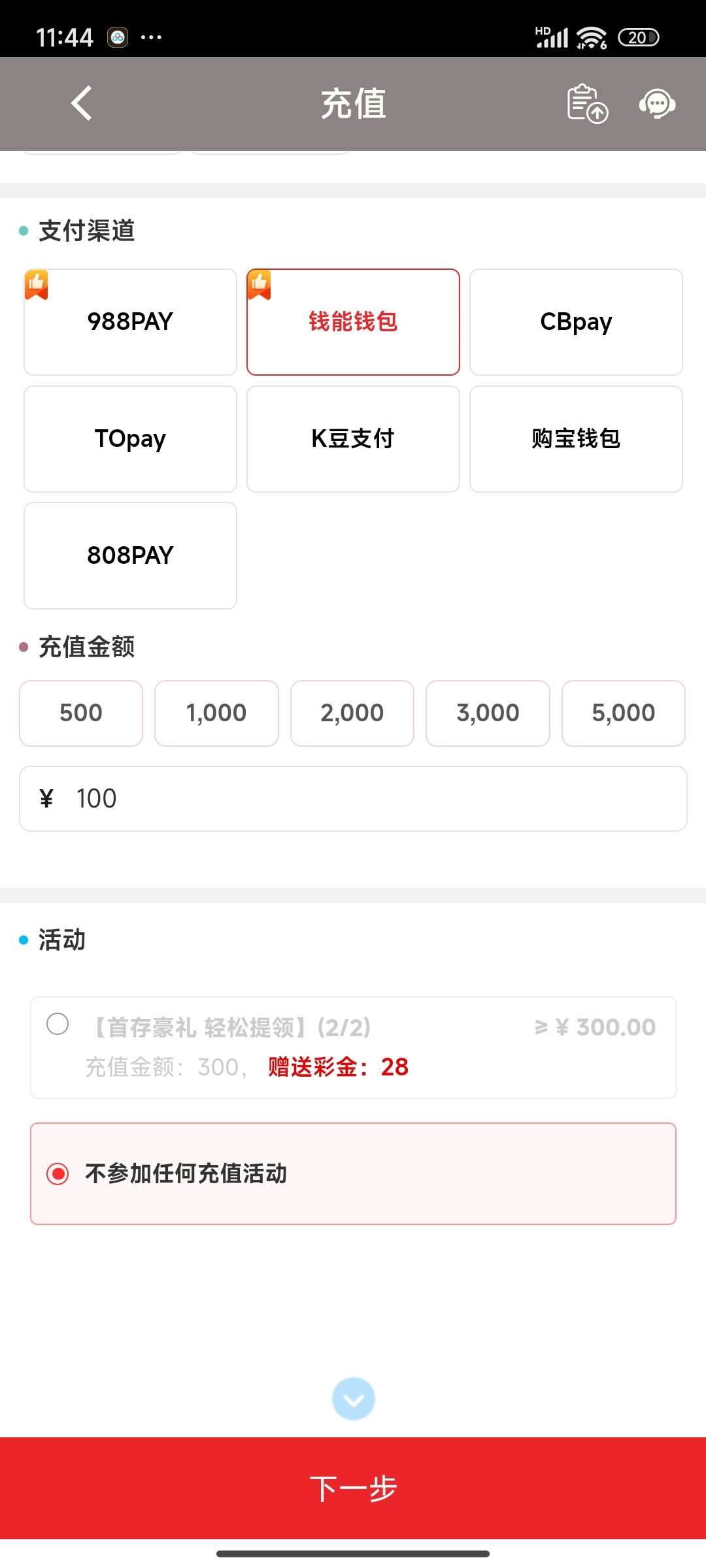This screenshot has width=706, height=1568.
Task: Pick 808PAY as the payment channel
Action: click(130, 555)
